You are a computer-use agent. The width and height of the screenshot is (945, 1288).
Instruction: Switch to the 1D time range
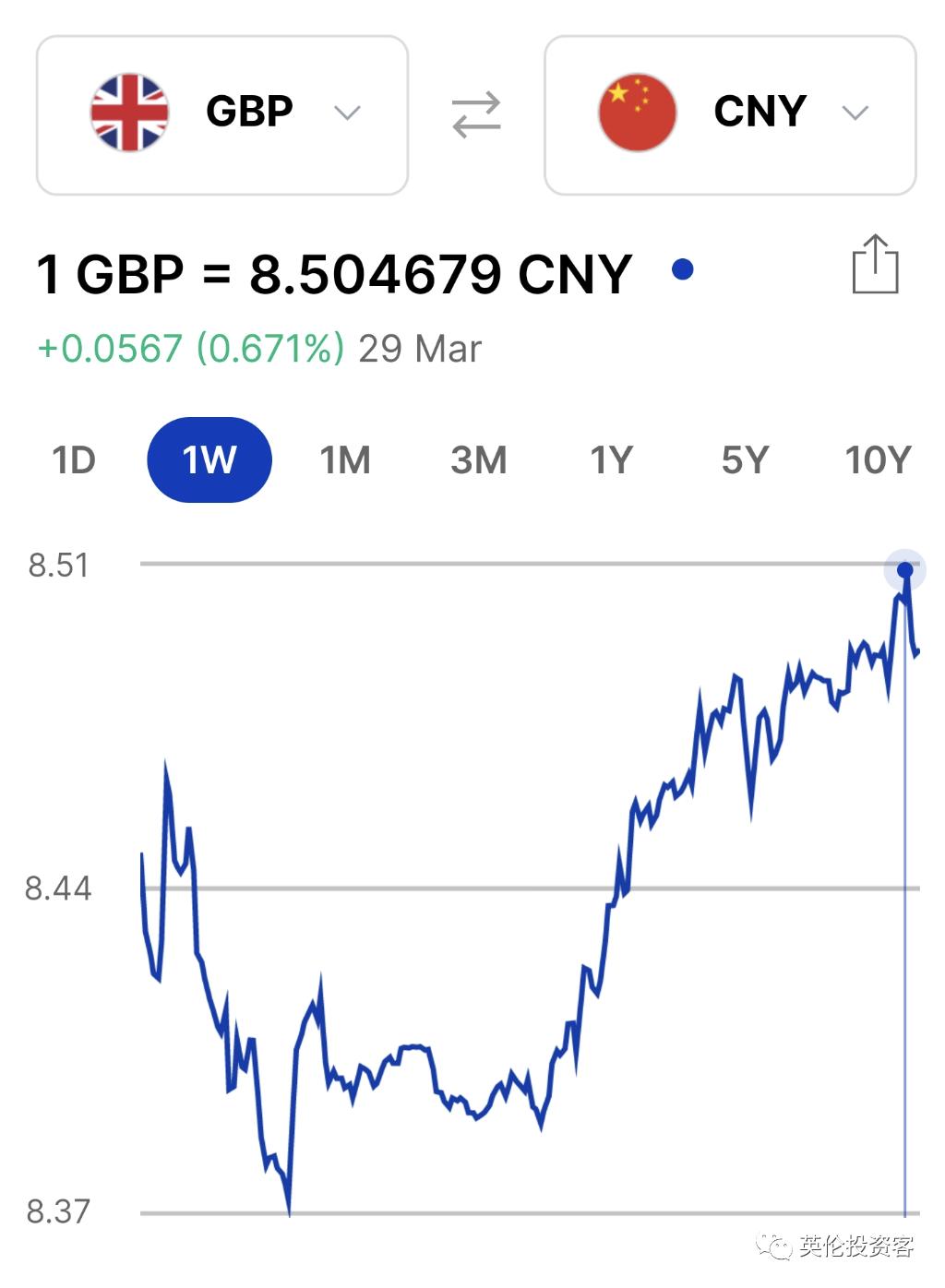(x=73, y=459)
